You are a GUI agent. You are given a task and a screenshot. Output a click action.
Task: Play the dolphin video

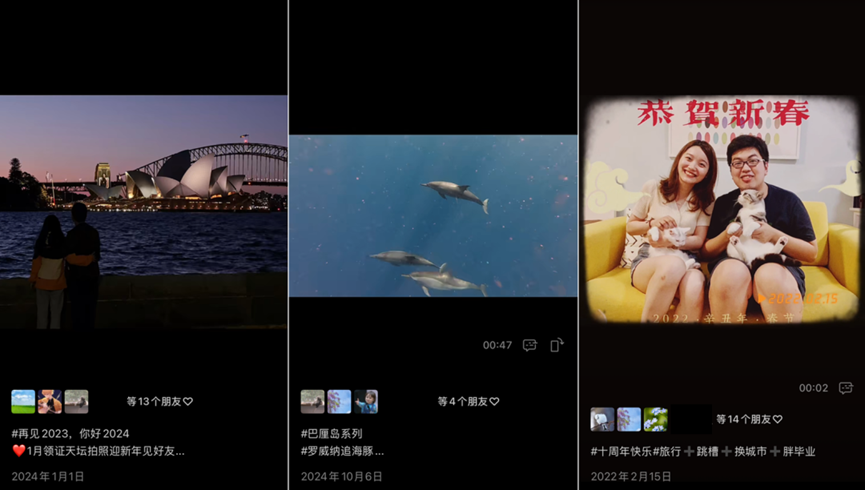click(432, 216)
